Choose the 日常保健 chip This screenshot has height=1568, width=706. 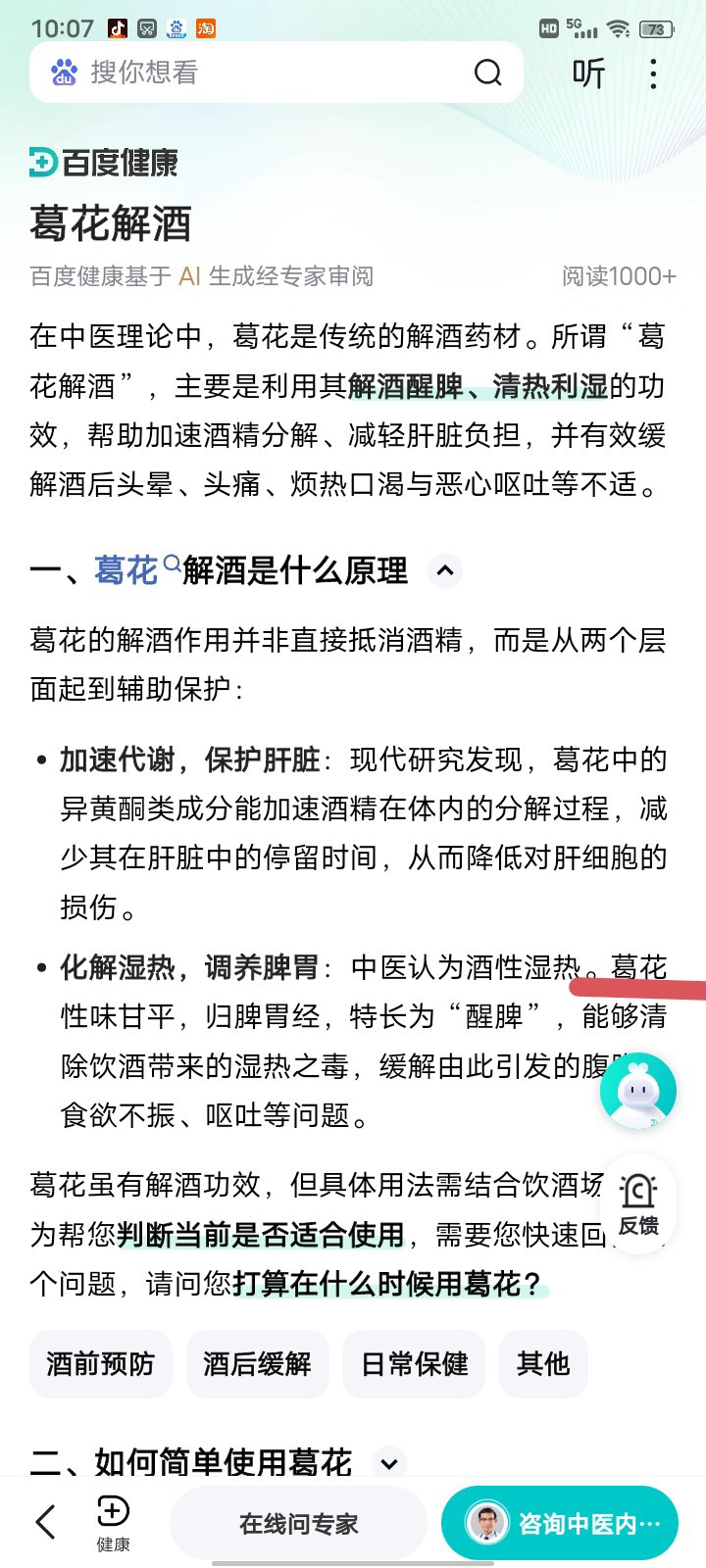(414, 1363)
